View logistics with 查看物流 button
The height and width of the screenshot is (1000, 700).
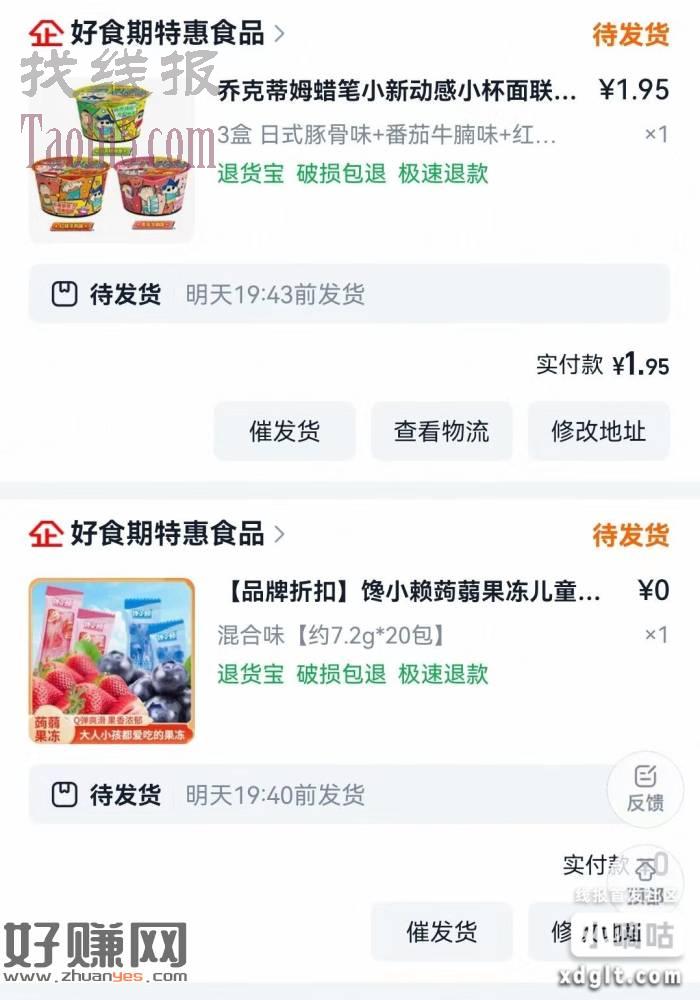tap(441, 432)
